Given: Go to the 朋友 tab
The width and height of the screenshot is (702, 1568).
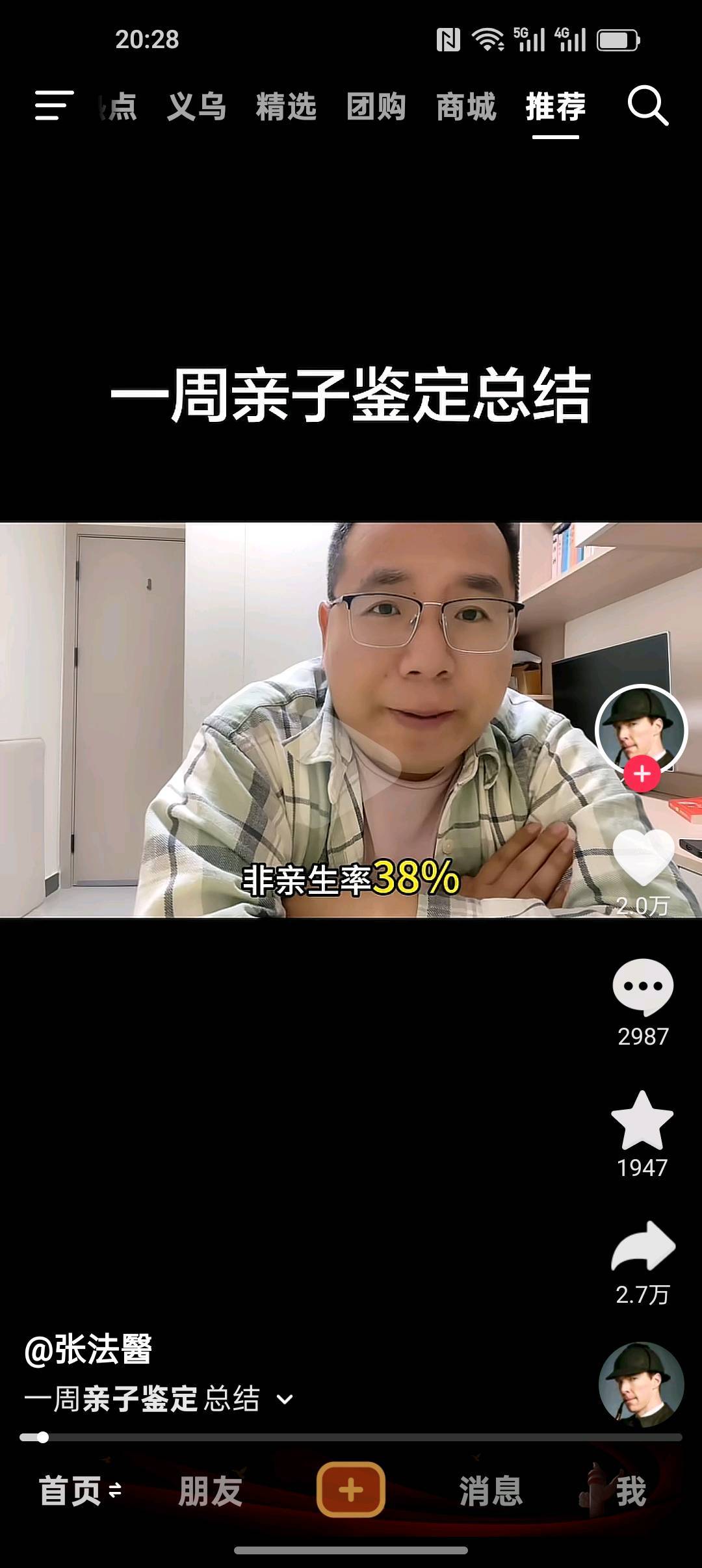Looking at the screenshot, I should point(211,1491).
